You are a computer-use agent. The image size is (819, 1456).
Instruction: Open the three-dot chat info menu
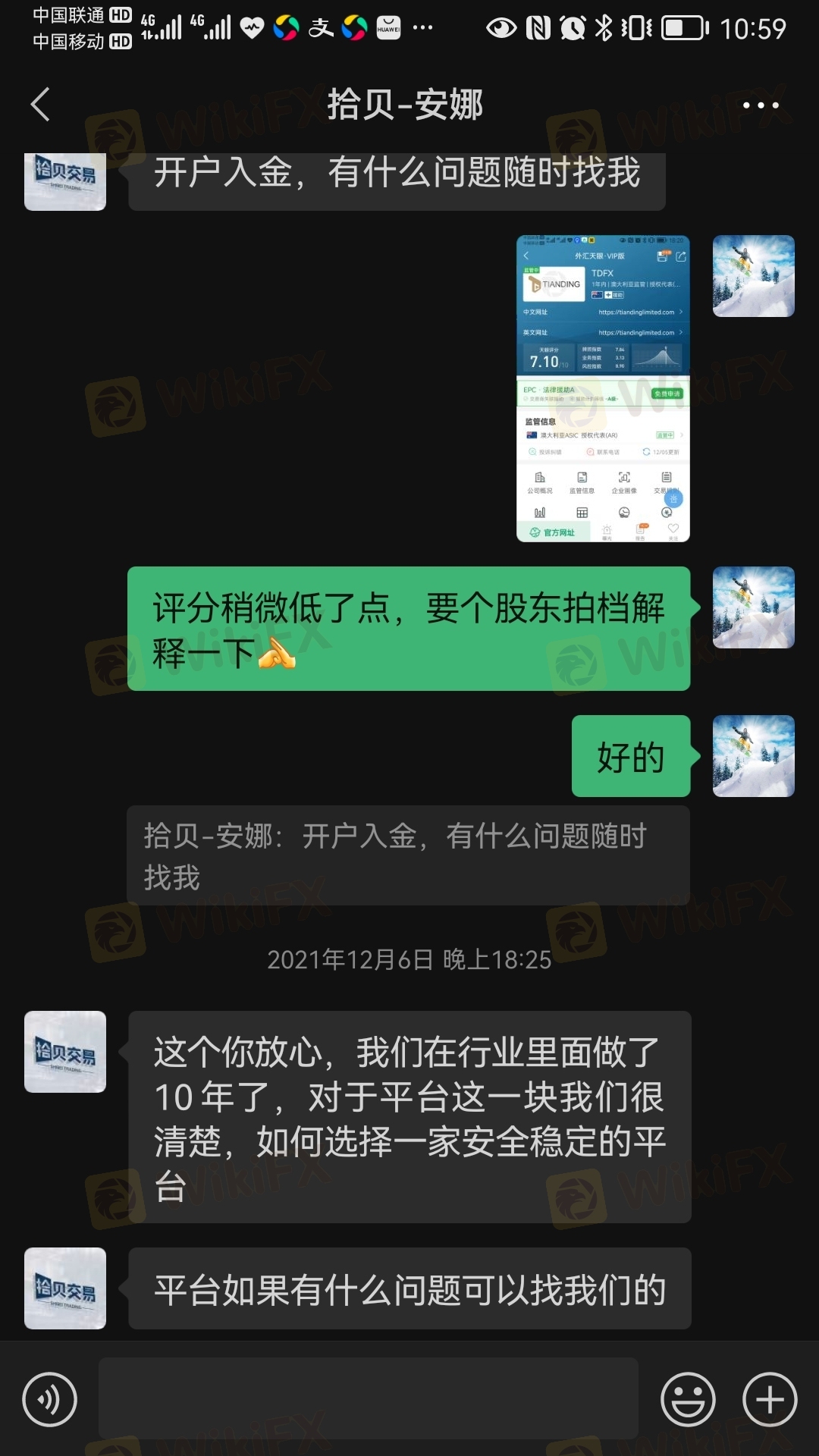coord(760,105)
